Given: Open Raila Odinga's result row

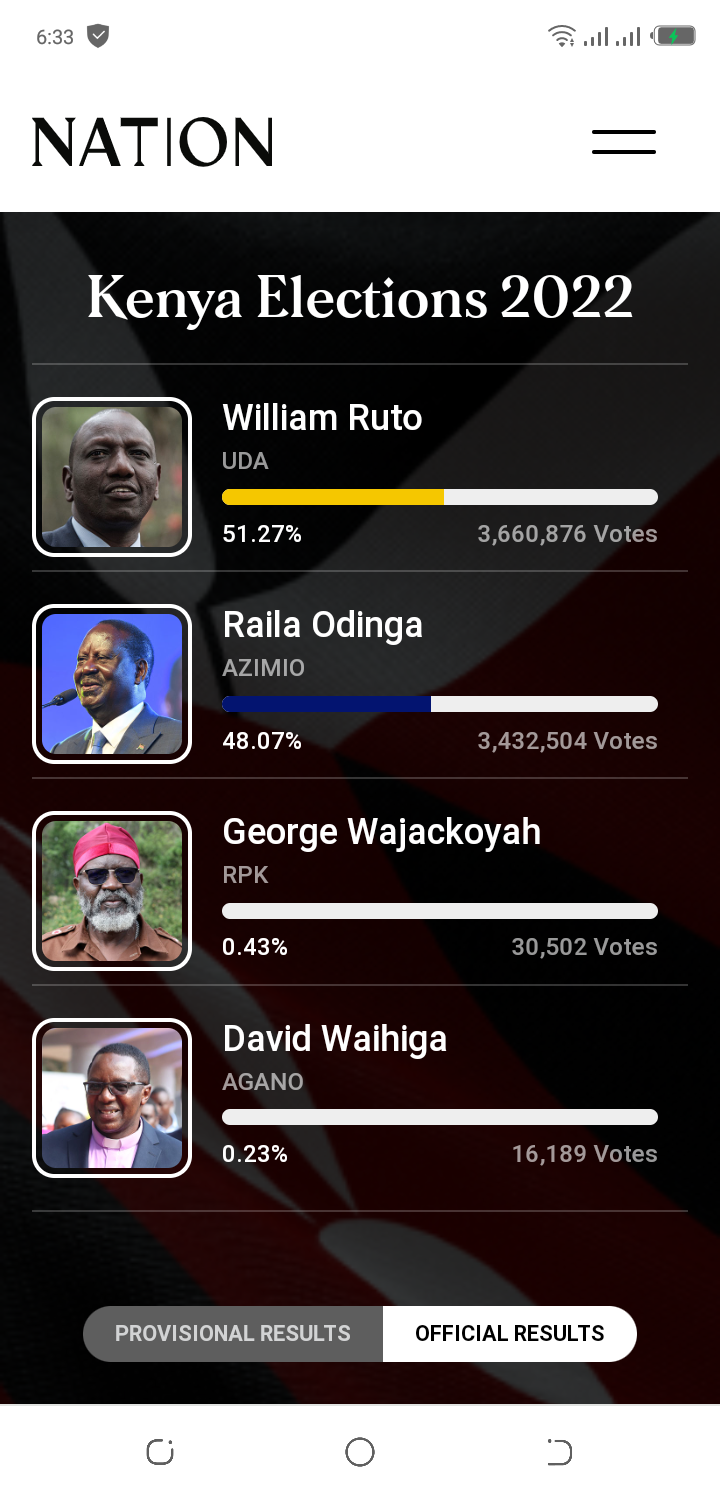Looking at the screenshot, I should pos(360,683).
